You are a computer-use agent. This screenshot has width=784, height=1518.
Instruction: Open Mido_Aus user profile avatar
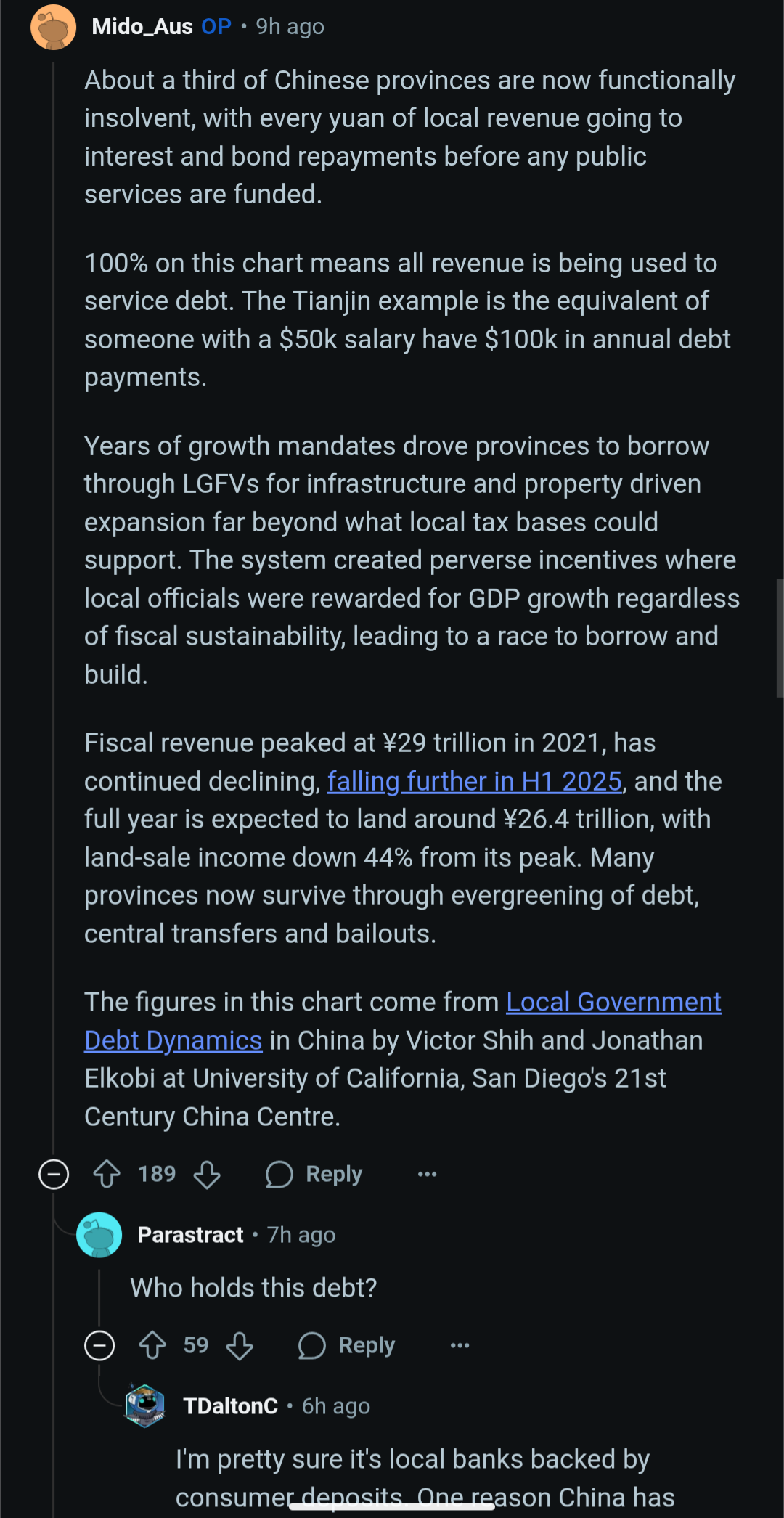click(x=53, y=27)
